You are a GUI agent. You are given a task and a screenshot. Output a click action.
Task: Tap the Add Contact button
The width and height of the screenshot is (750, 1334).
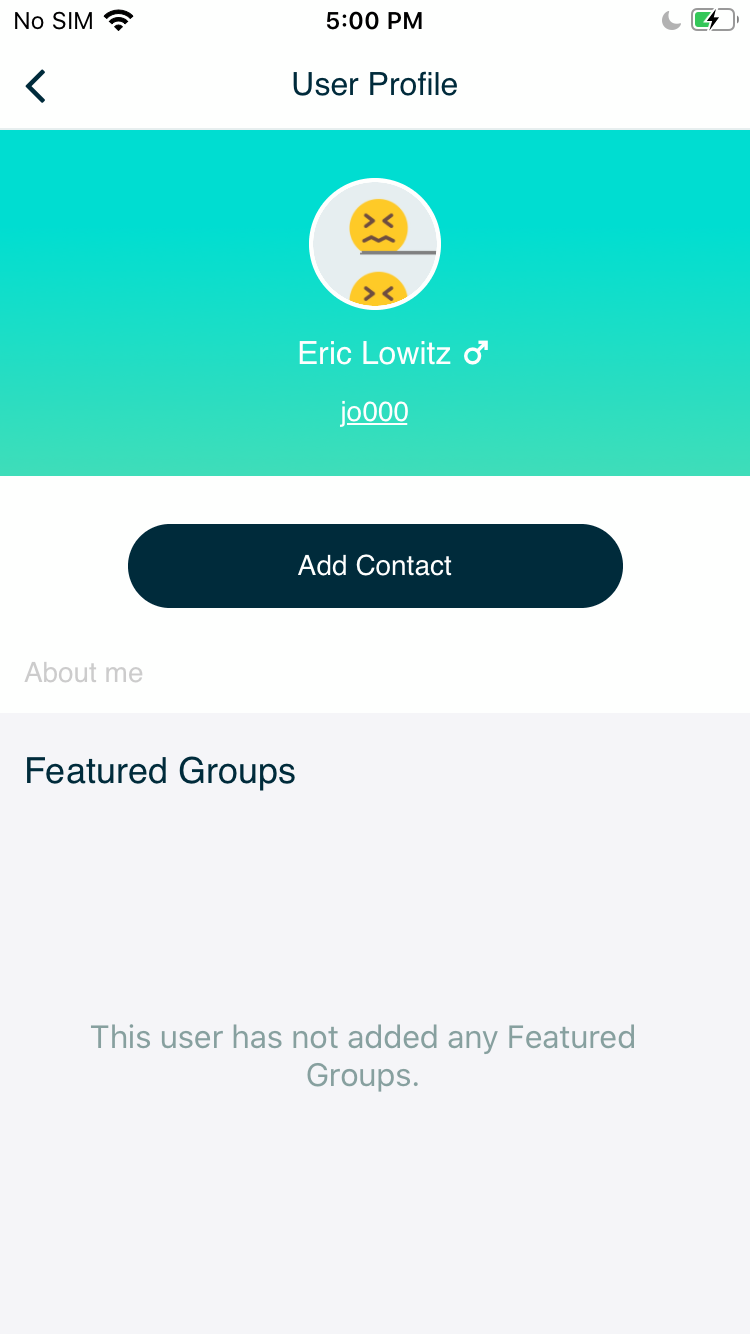(x=375, y=566)
